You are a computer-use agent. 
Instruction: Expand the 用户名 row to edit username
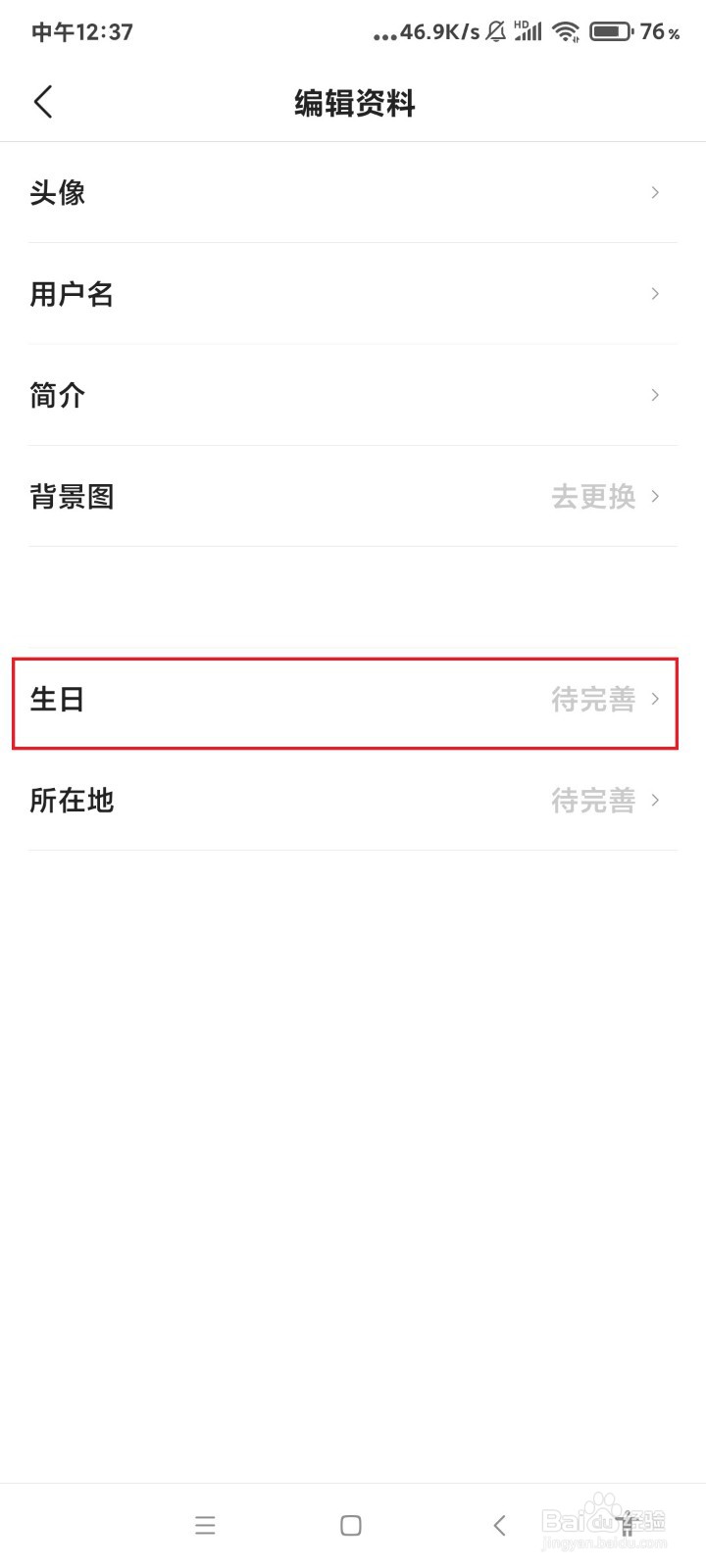[x=353, y=294]
